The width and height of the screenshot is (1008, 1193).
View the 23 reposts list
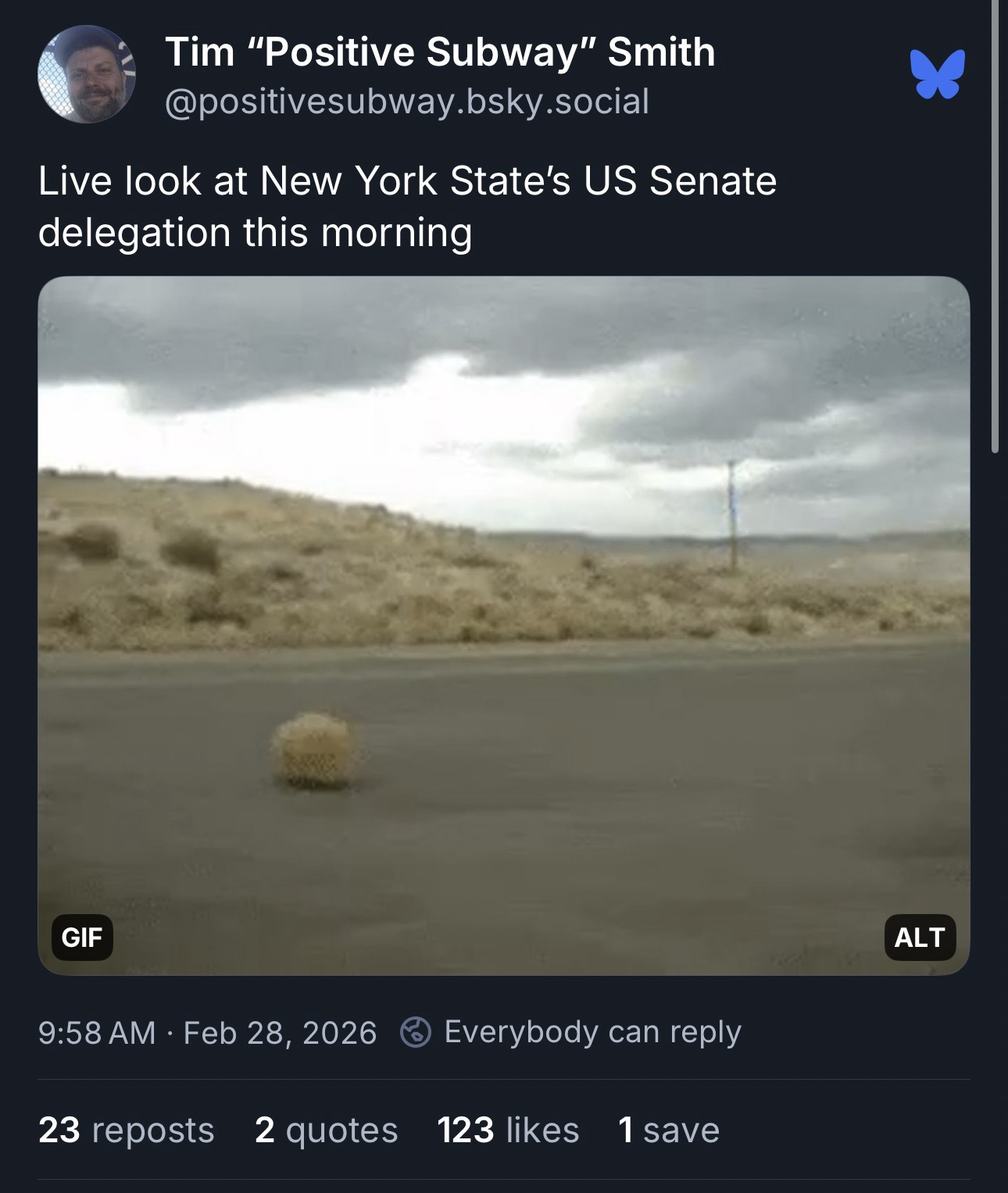[x=126, y=1130]
